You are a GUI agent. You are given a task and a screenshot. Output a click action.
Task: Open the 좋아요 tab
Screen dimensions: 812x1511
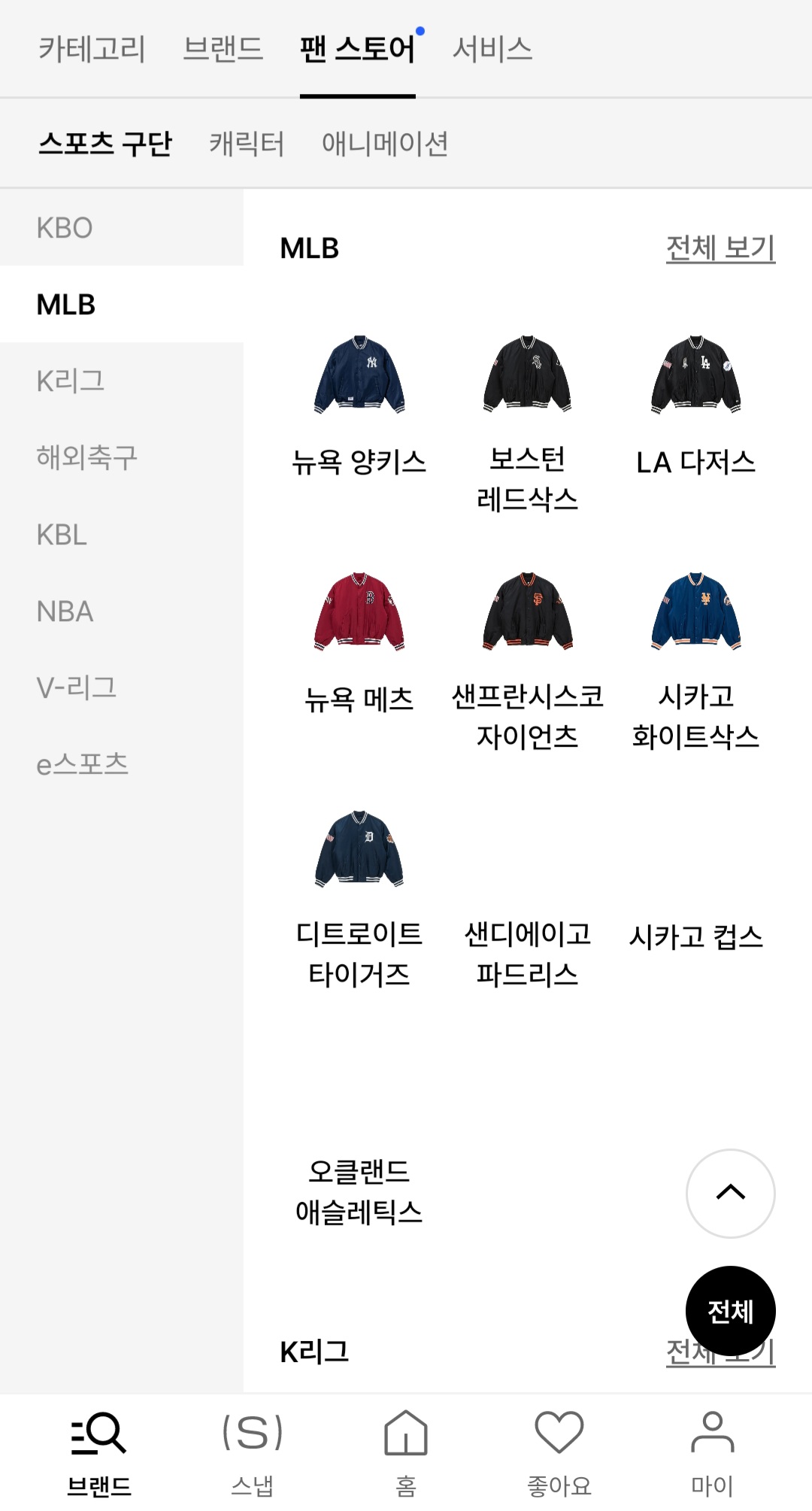(x=559, y=1452)
